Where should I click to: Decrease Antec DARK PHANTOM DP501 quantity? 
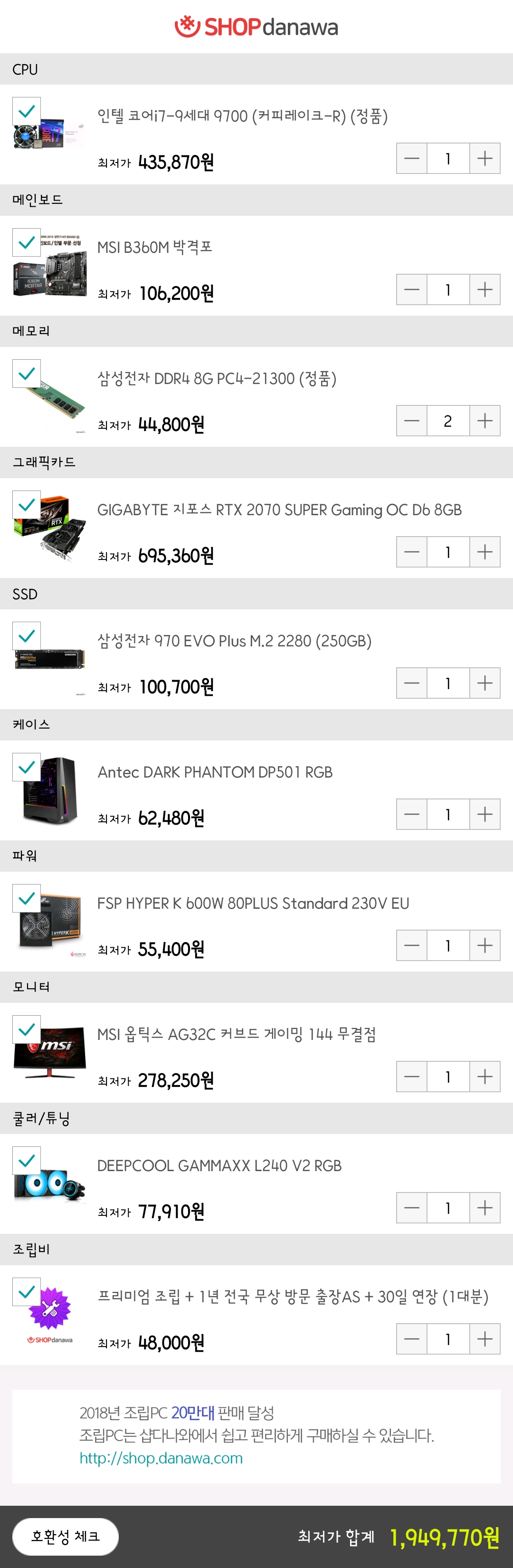[x=411, y=815]
